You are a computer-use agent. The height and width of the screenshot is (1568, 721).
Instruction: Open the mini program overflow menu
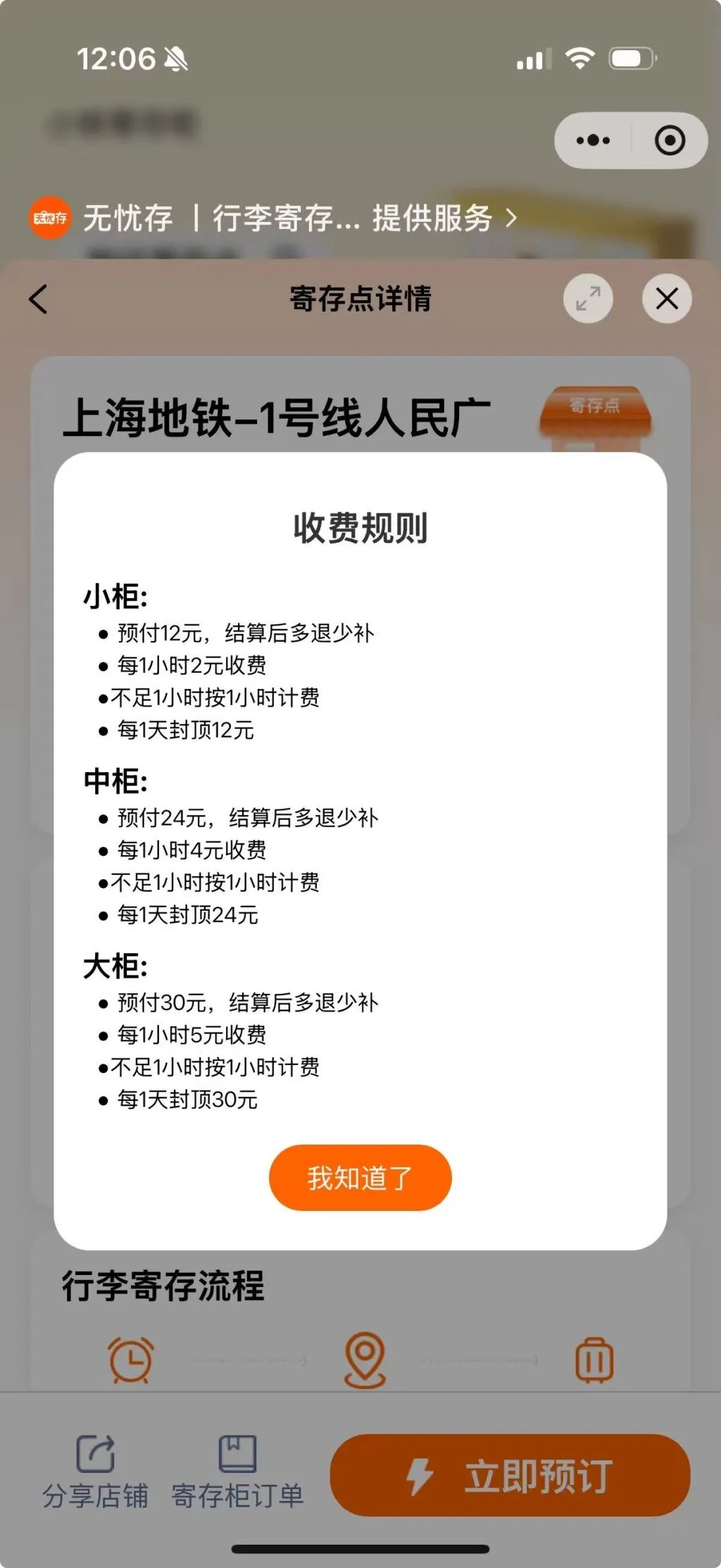[594, 140]
